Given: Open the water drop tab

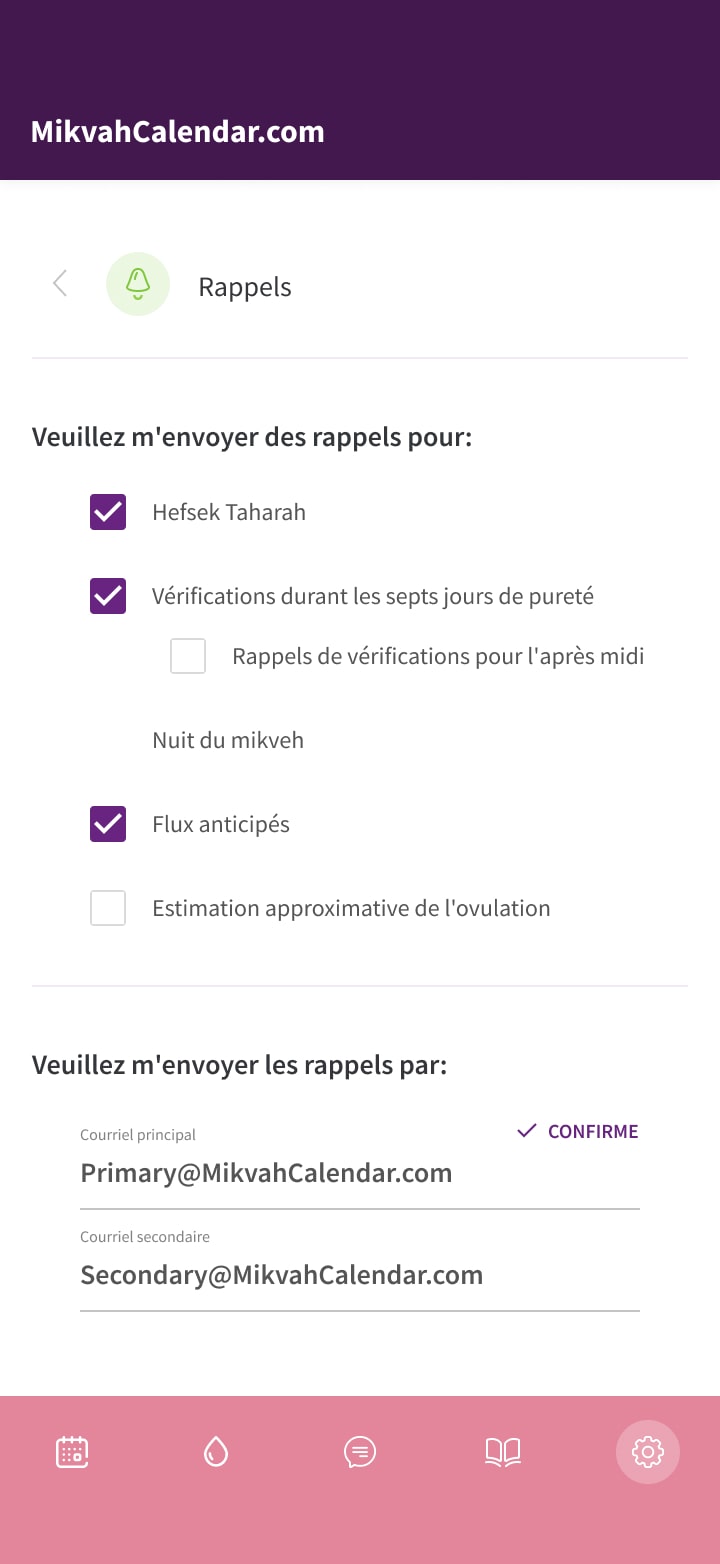Looking at the screenshot, I should 216,1451.
